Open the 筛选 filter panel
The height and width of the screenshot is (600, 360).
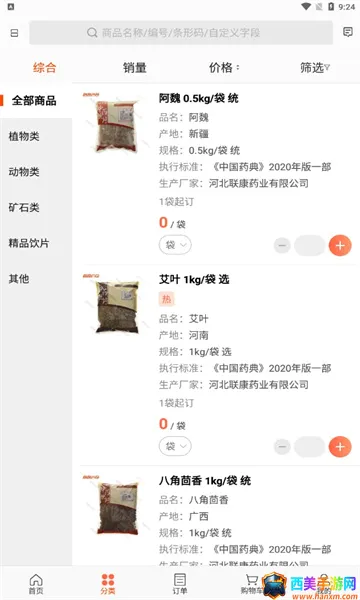(x=314, y=68)
